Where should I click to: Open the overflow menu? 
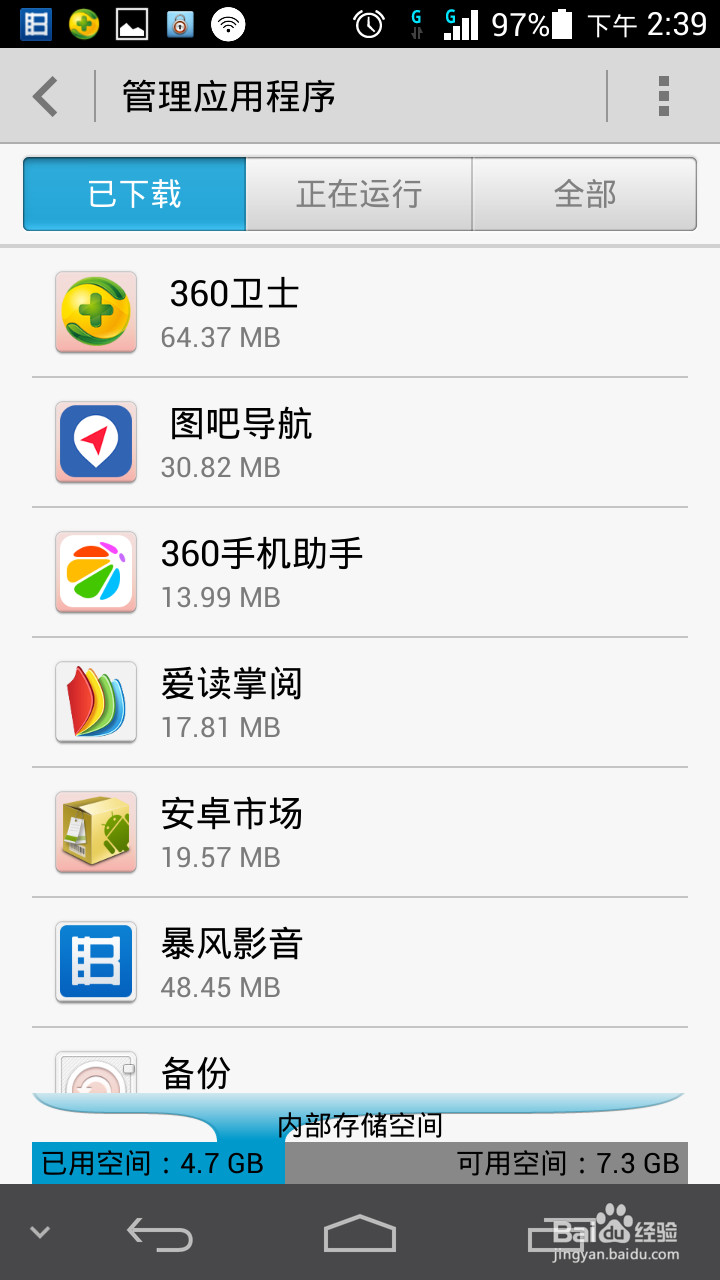tap(664, 97)
